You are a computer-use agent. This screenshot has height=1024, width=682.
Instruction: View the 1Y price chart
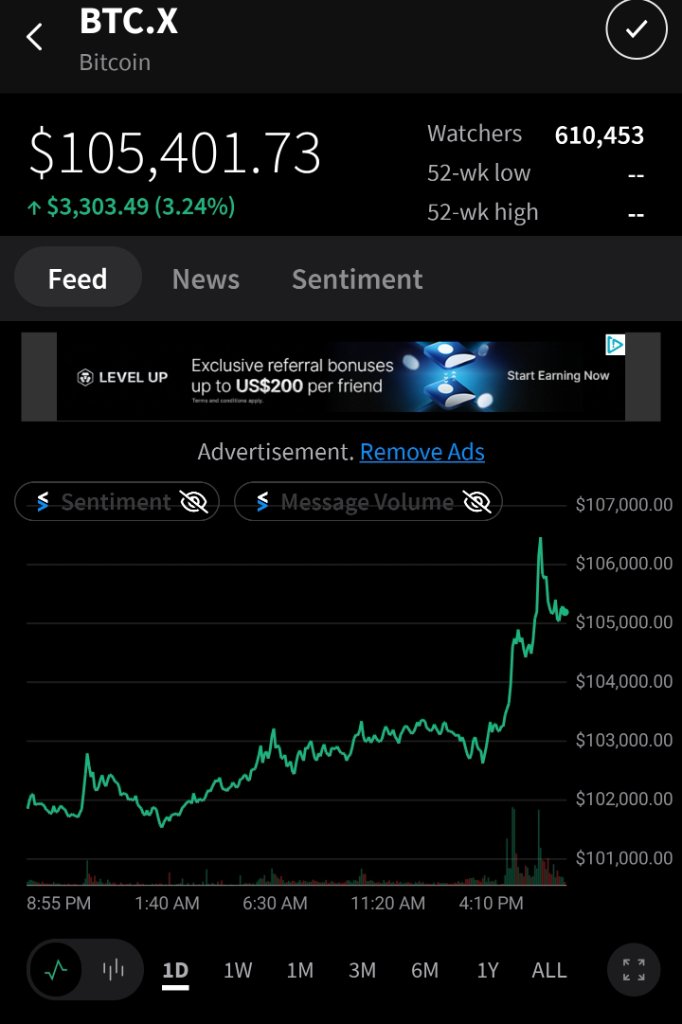[x=487, y=970]
